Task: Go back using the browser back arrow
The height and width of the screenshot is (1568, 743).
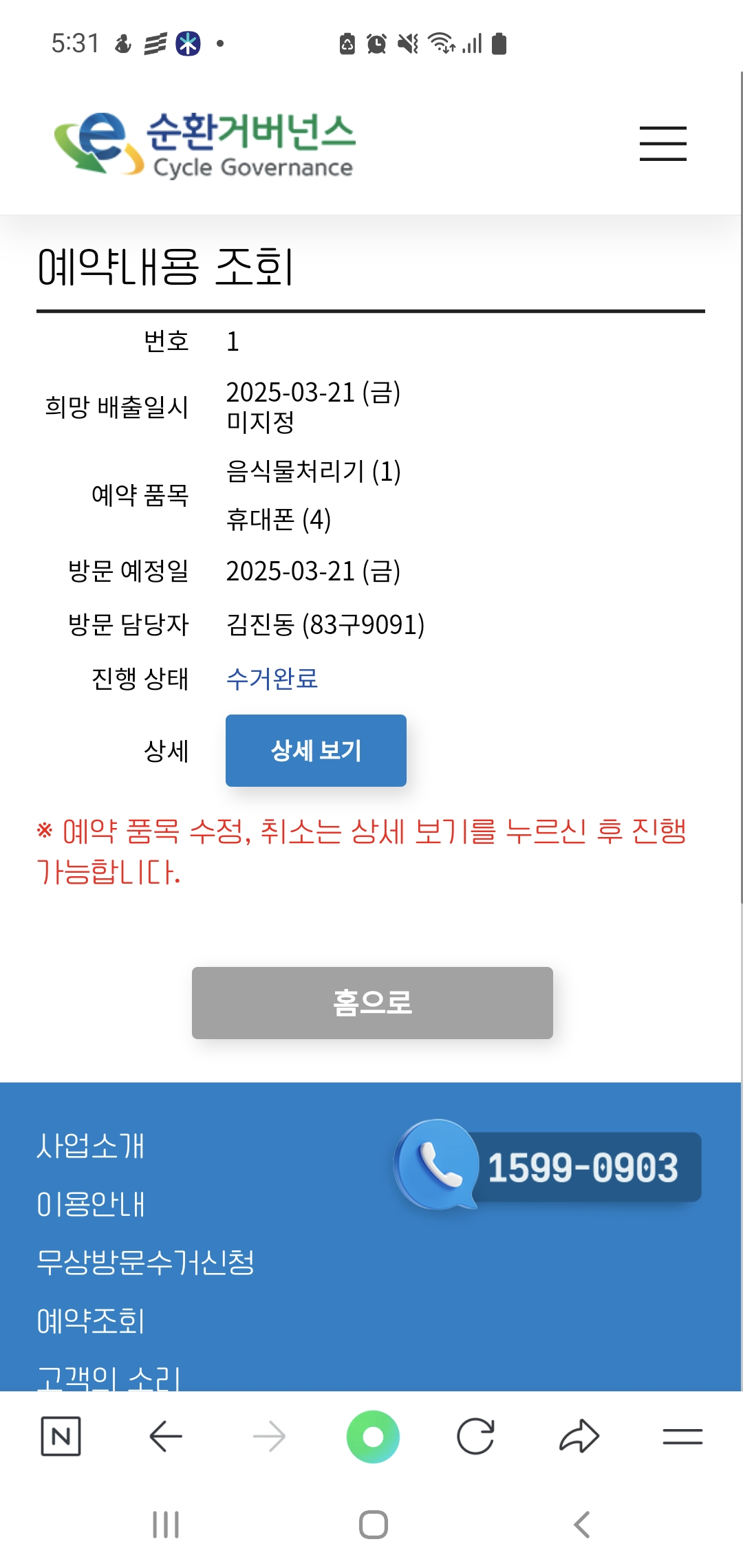Action: [x=166, y=1436]
